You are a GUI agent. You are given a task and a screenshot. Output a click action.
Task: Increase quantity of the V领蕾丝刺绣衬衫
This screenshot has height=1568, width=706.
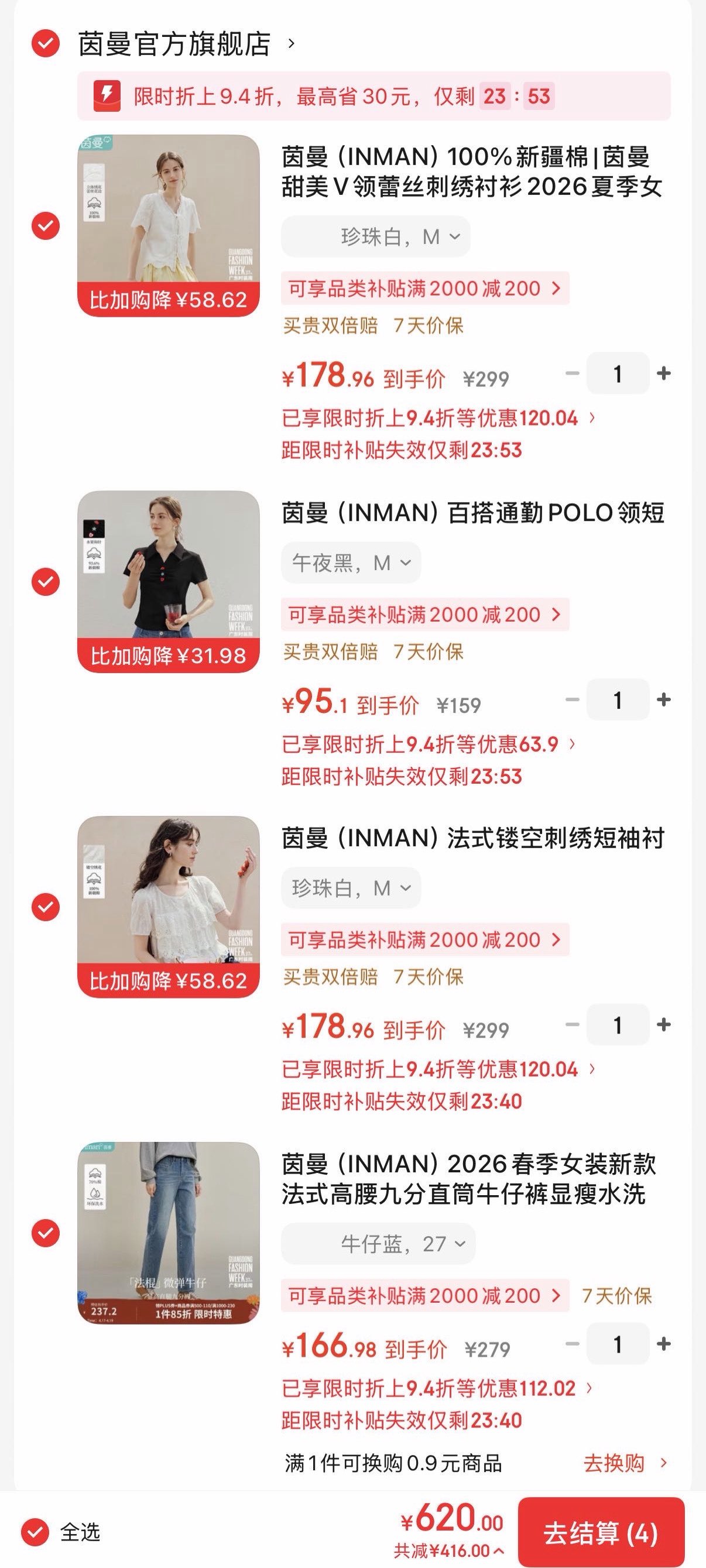coord(664,373)
